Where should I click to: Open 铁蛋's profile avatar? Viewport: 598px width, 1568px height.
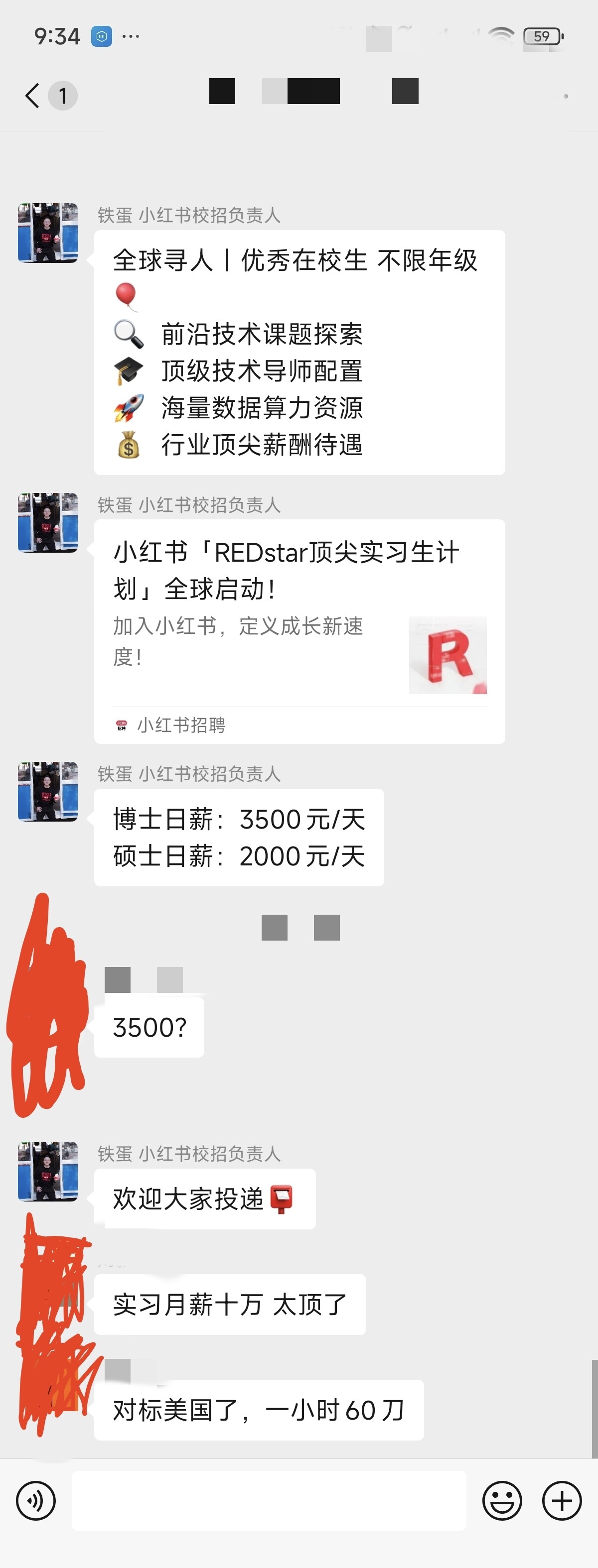[47, 233]
